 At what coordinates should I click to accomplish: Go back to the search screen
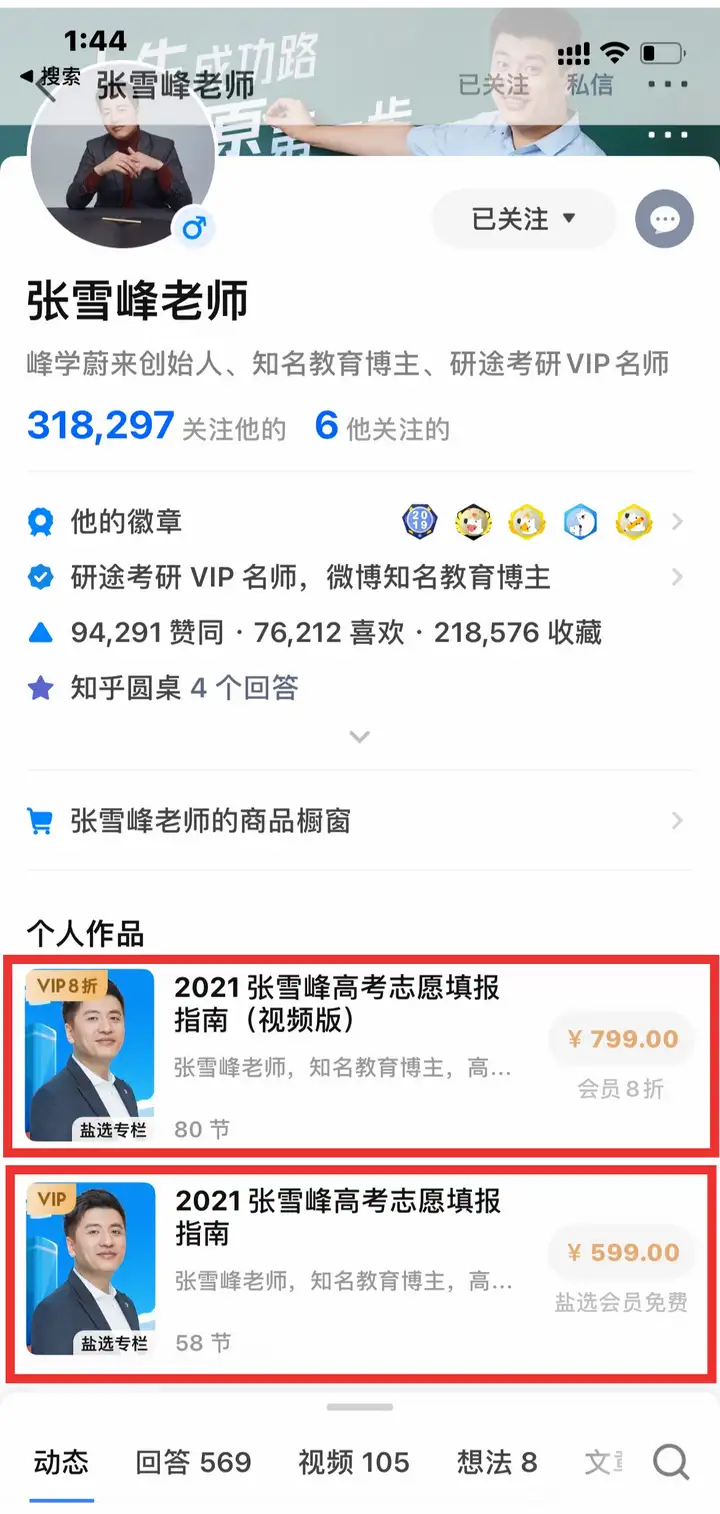[48, 78]
